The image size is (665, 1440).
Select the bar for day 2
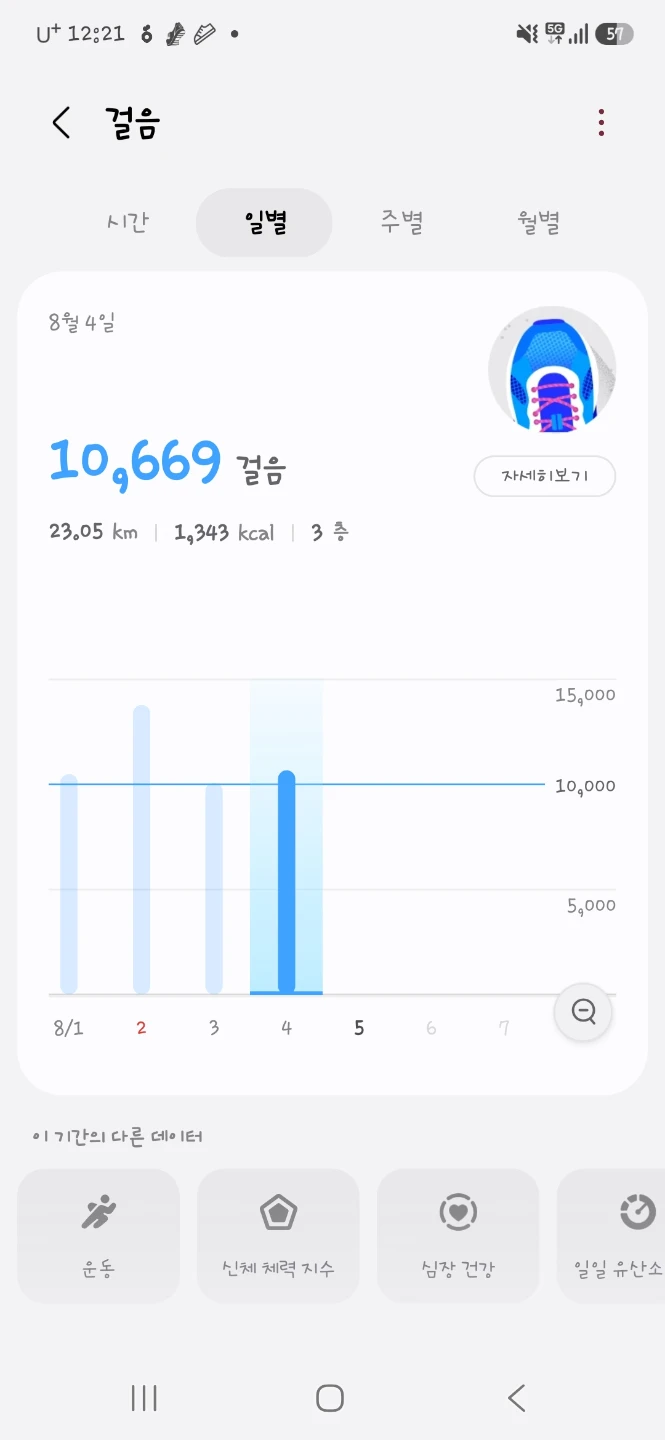pyautogui.click(x=141, y=850)
